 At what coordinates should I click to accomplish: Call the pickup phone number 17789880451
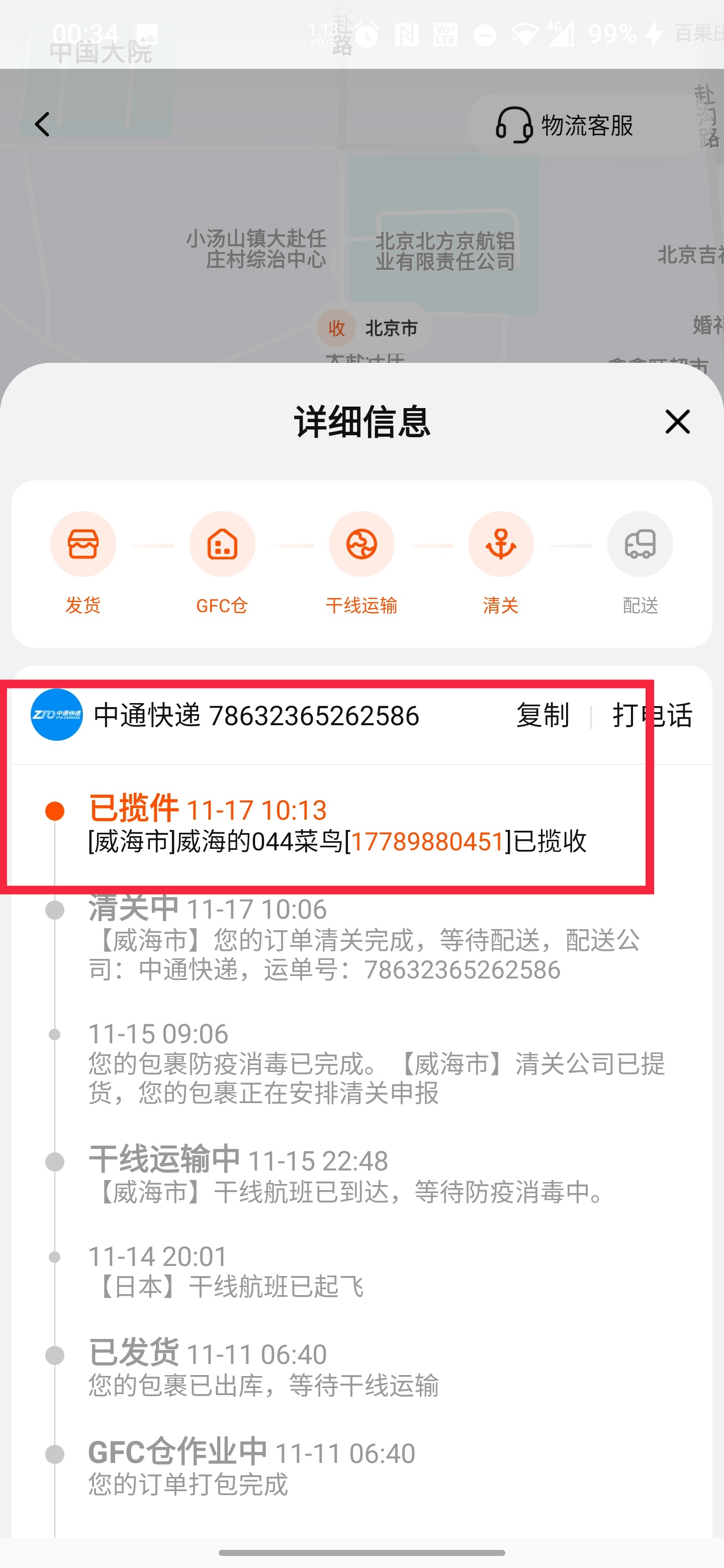(x=427, y=842)
